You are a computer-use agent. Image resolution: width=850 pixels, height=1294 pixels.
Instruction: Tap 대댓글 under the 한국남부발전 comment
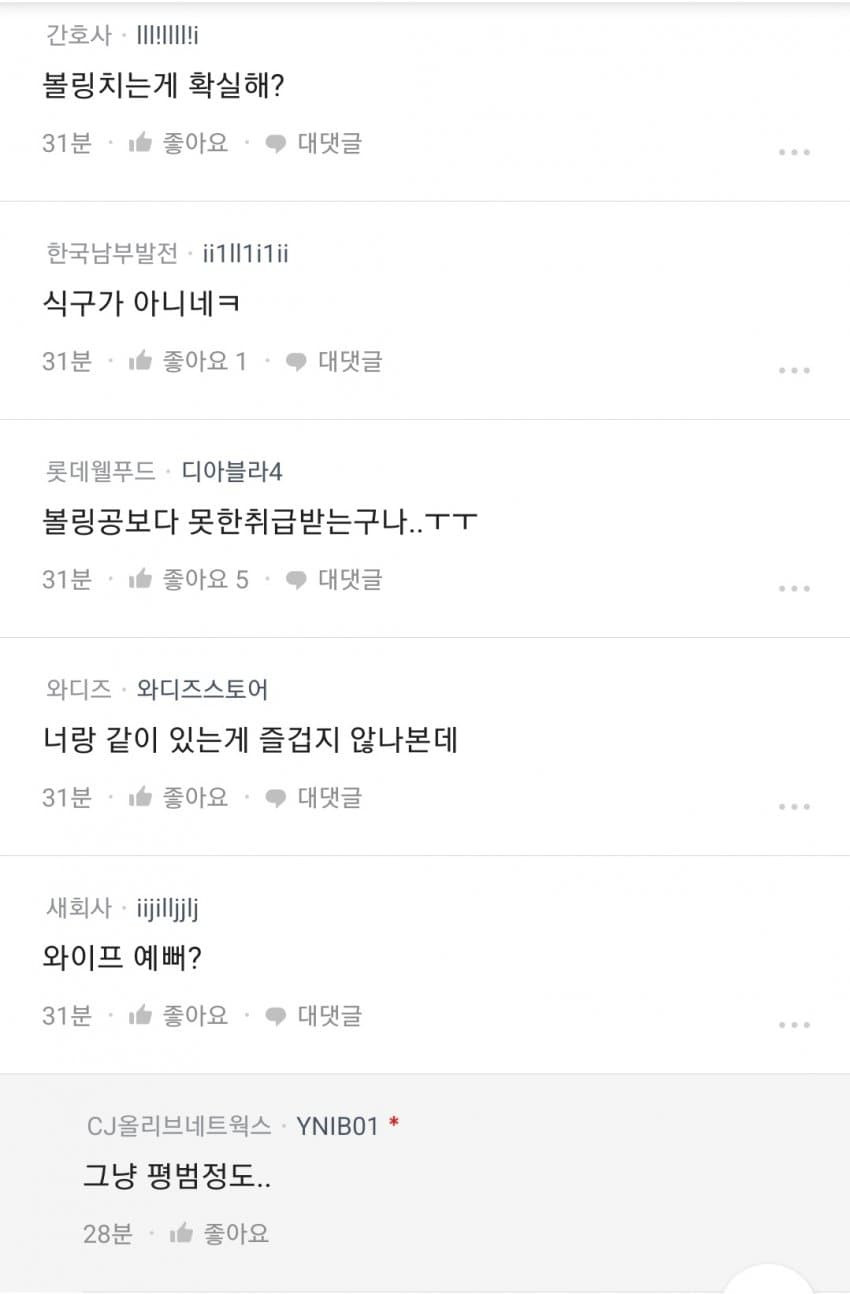click(333, 361)
